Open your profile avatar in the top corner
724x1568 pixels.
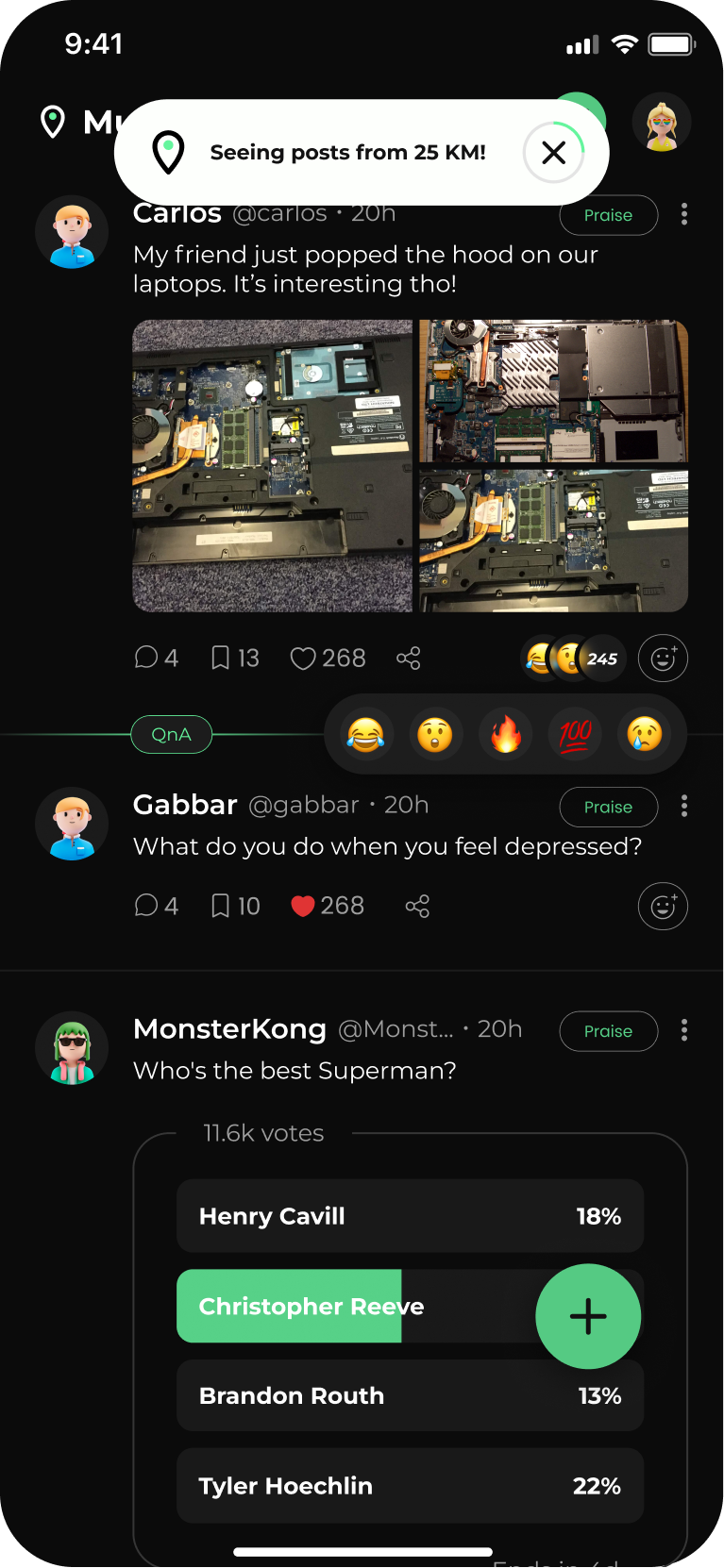pyautogui.click(x=661, y=122)
